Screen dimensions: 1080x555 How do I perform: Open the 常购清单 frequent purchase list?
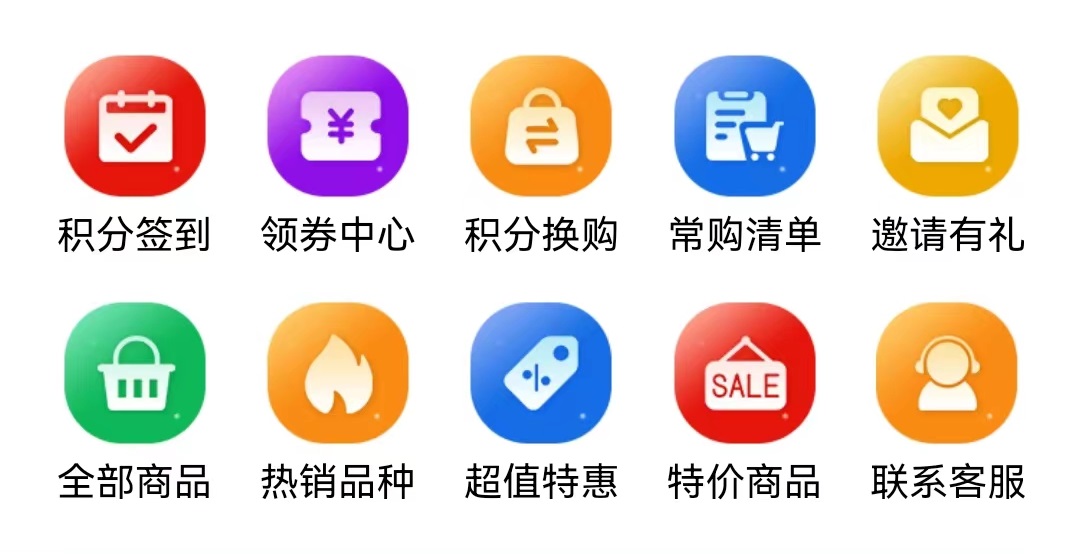pos(744,126)
